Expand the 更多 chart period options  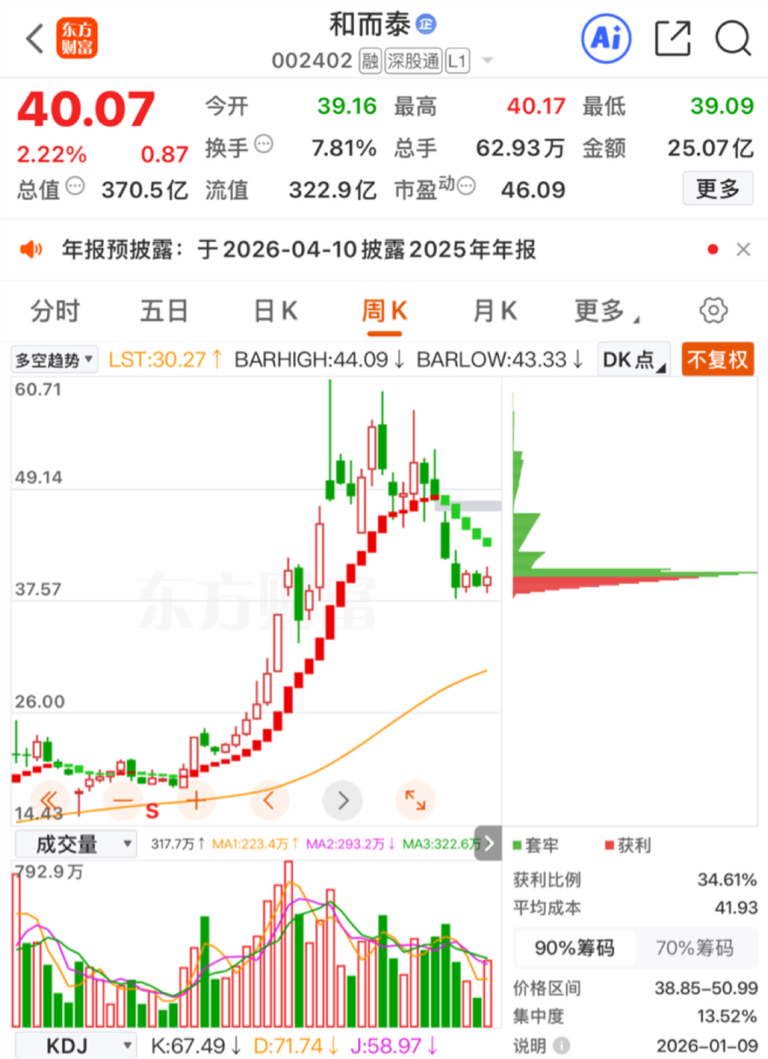606,311
